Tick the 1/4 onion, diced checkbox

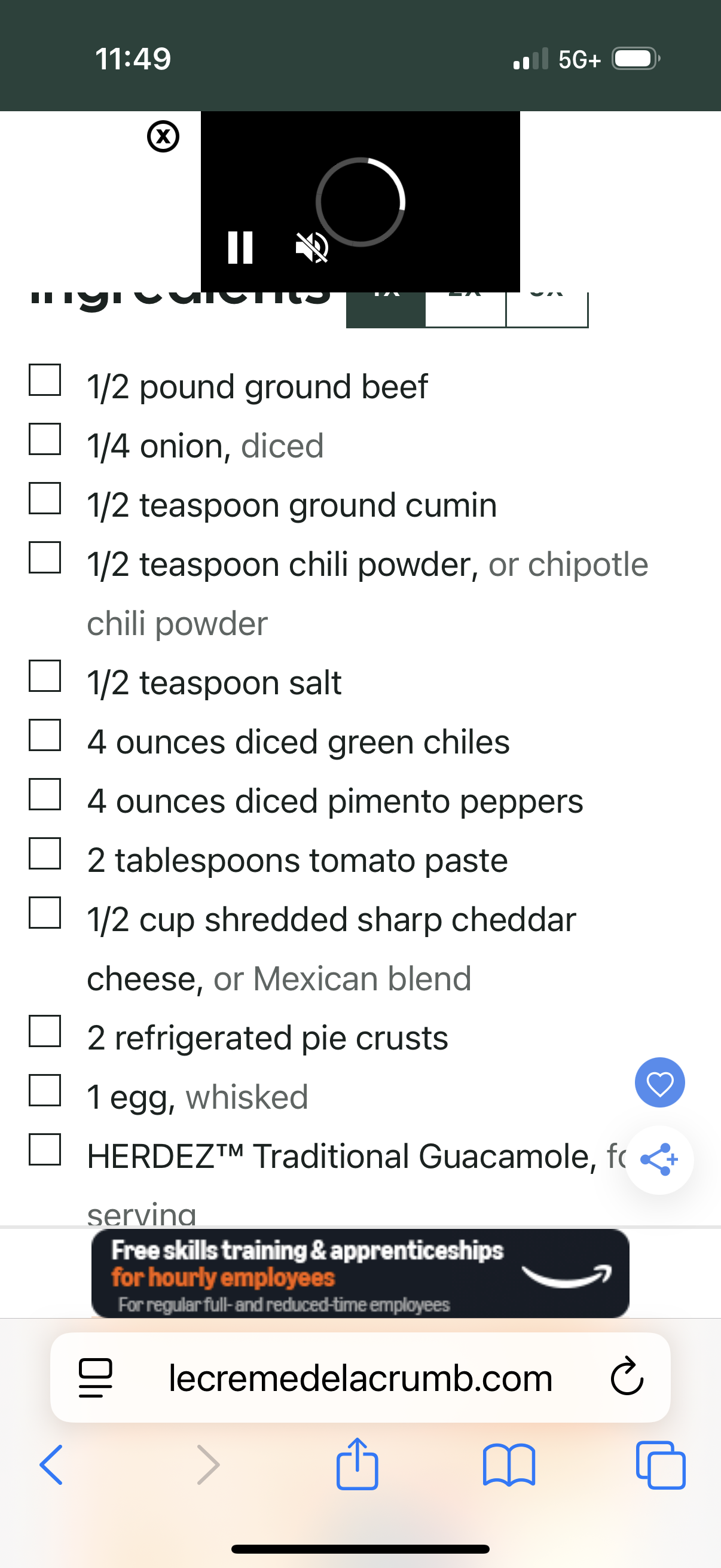coord(45,439)
